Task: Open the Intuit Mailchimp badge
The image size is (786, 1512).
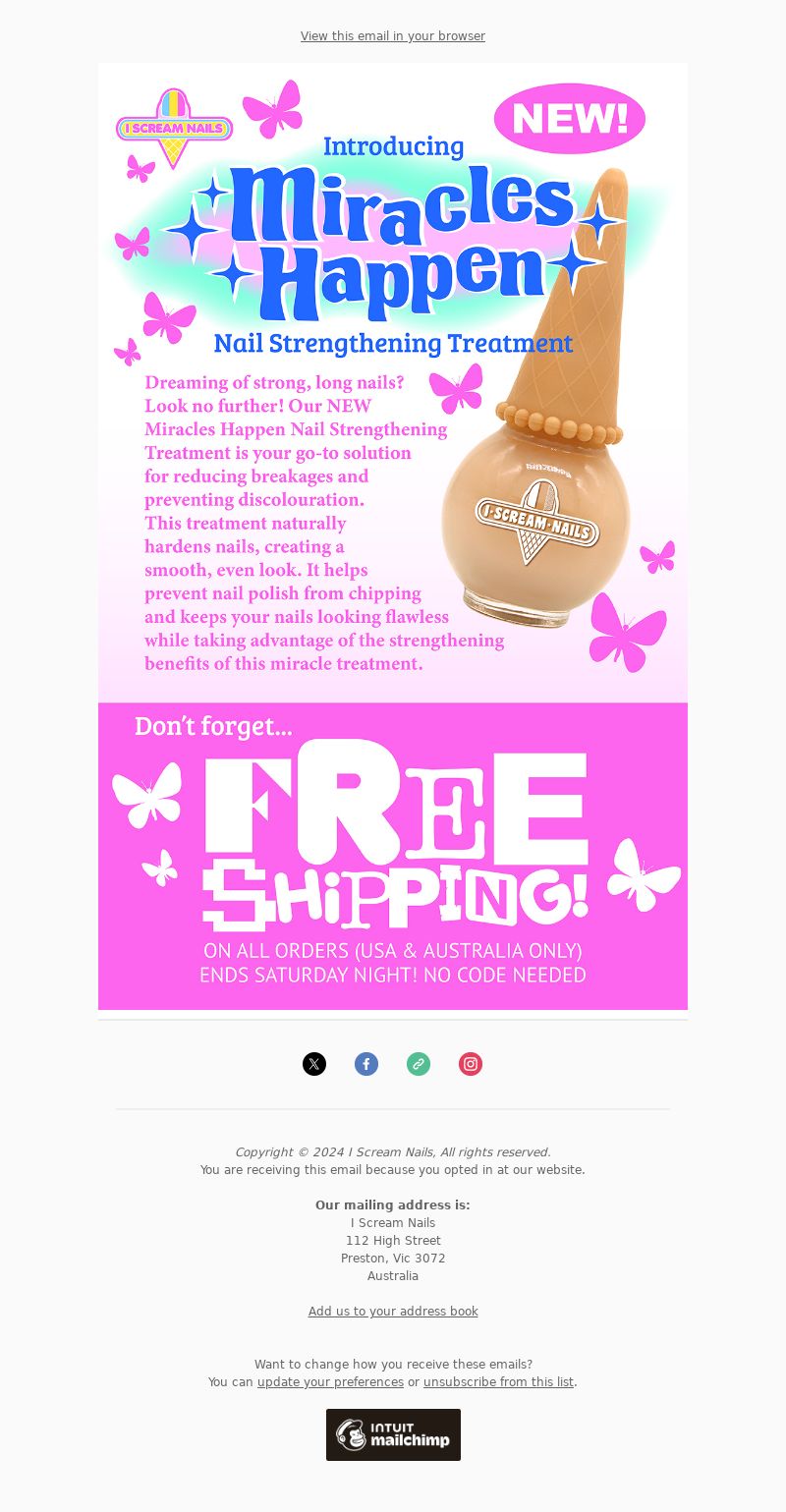Action: 393,1434
